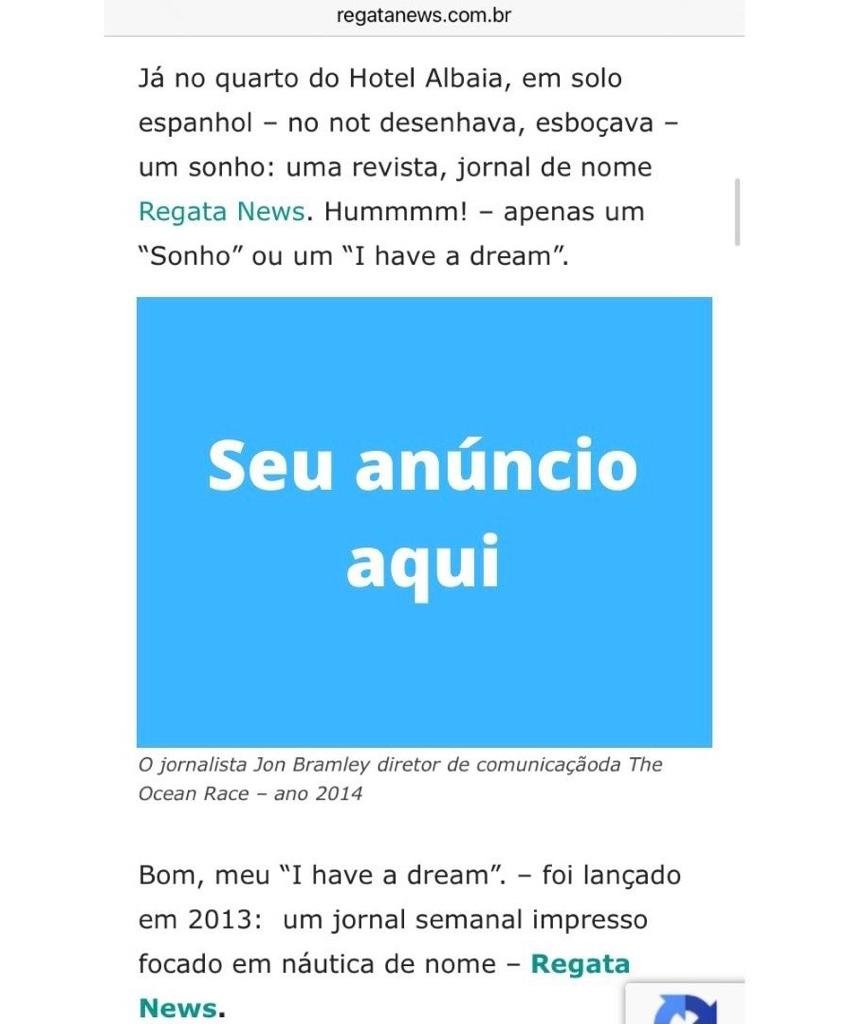Follow the bold Regata News link
Viewport: 848px width, 1024px height.
click(x=580, y=964)
